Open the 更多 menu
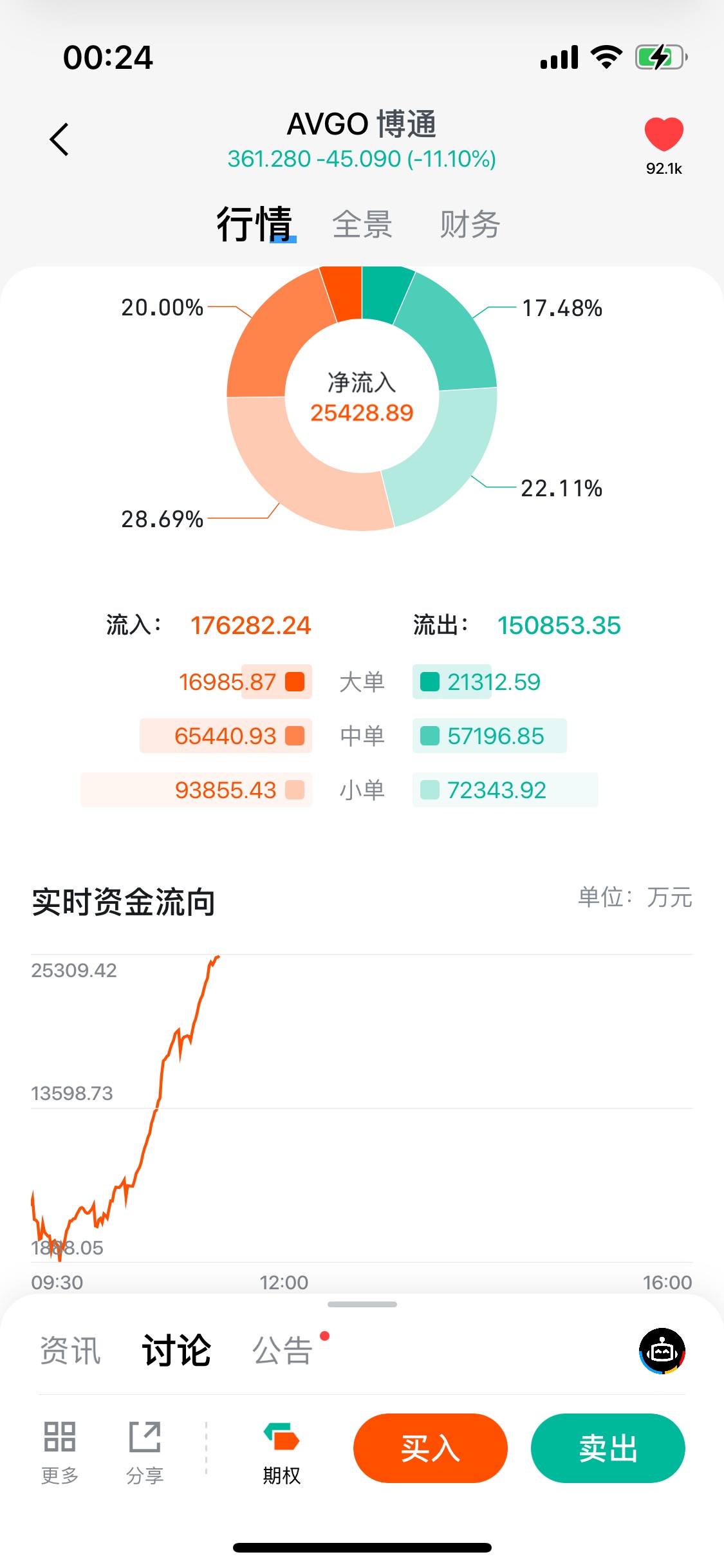Viewport: 724px width, 1568px height. 60,1448
